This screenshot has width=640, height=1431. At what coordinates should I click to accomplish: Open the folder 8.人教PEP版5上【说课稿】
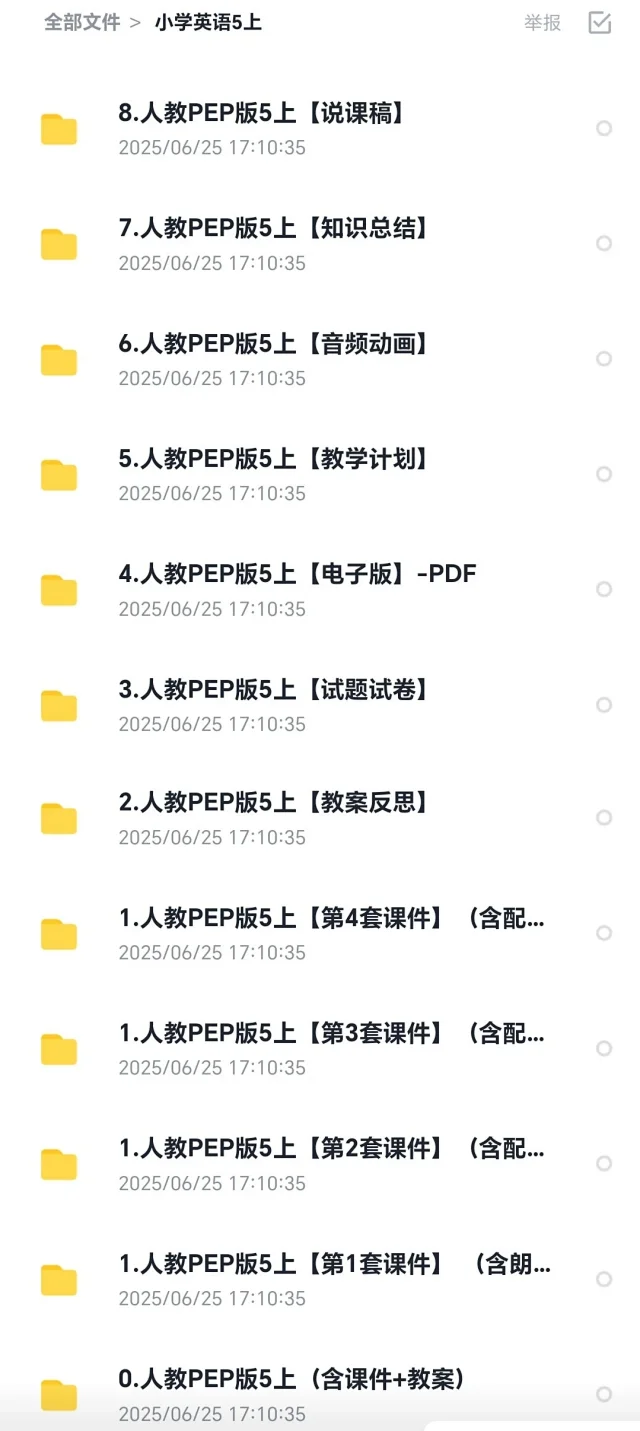320,129
